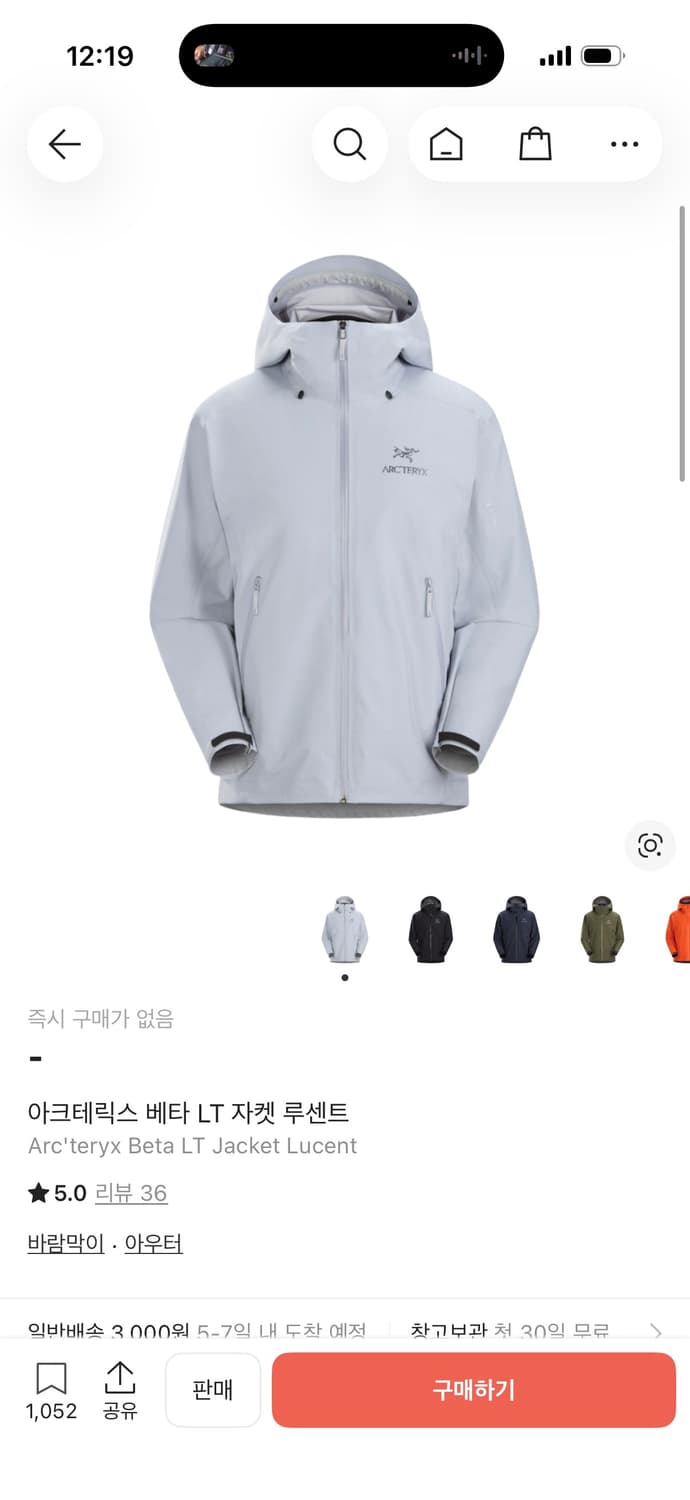Go to the home icon
690x1500 pixels.
tap(446, 145)
